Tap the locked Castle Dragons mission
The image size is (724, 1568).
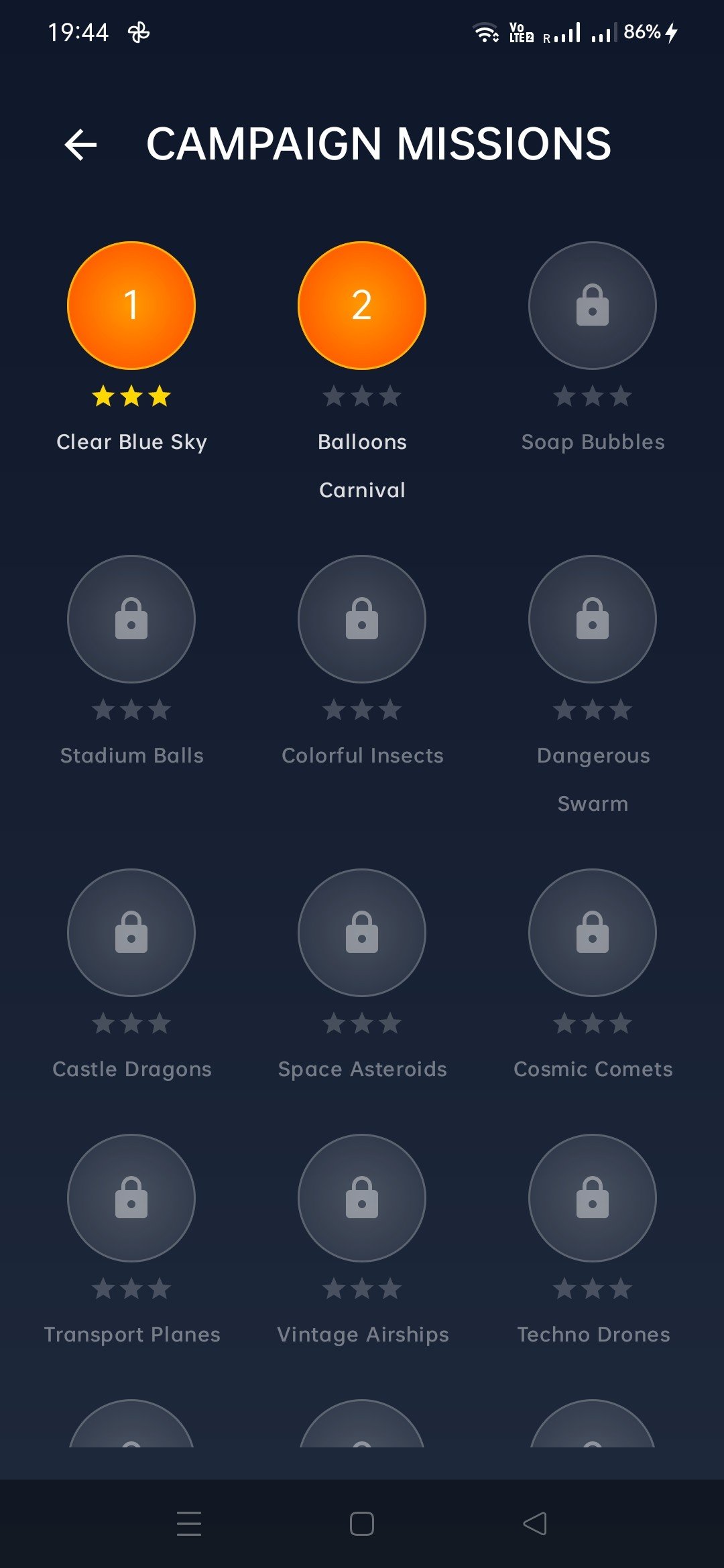pyautogui.click(x=131, y=933)
